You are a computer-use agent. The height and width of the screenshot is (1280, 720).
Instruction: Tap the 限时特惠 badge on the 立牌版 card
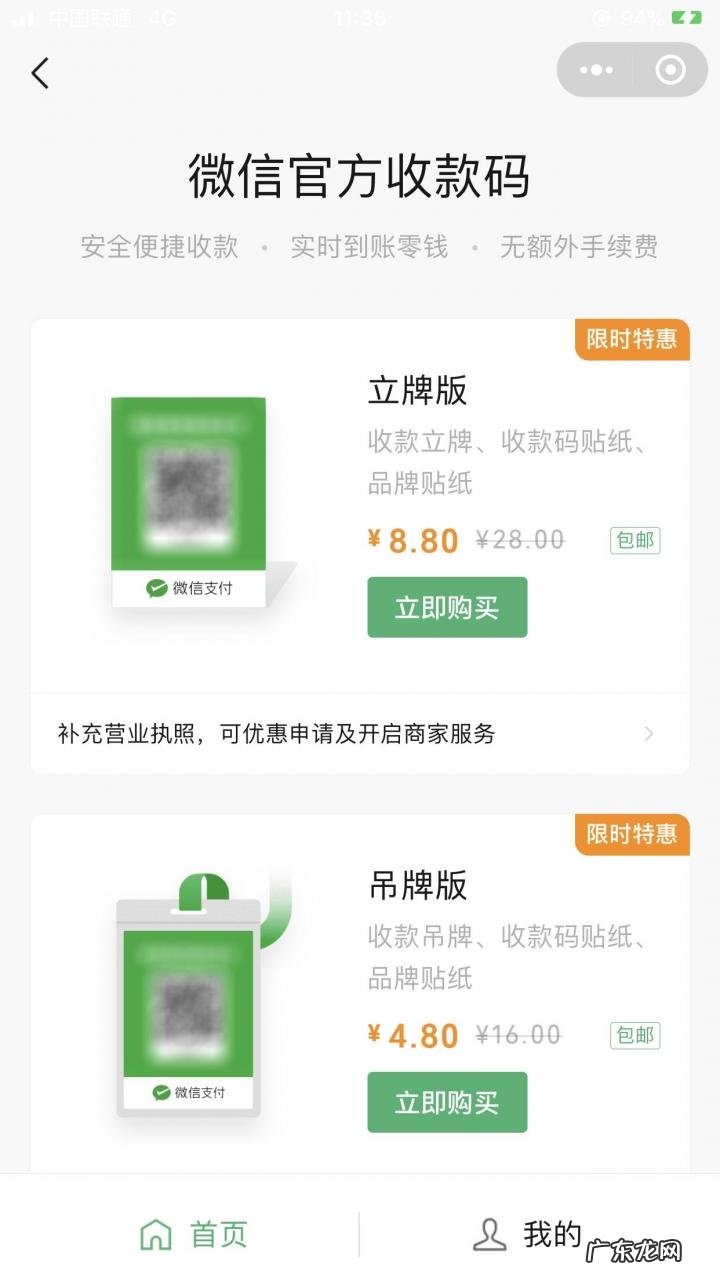tap(631, 340)
